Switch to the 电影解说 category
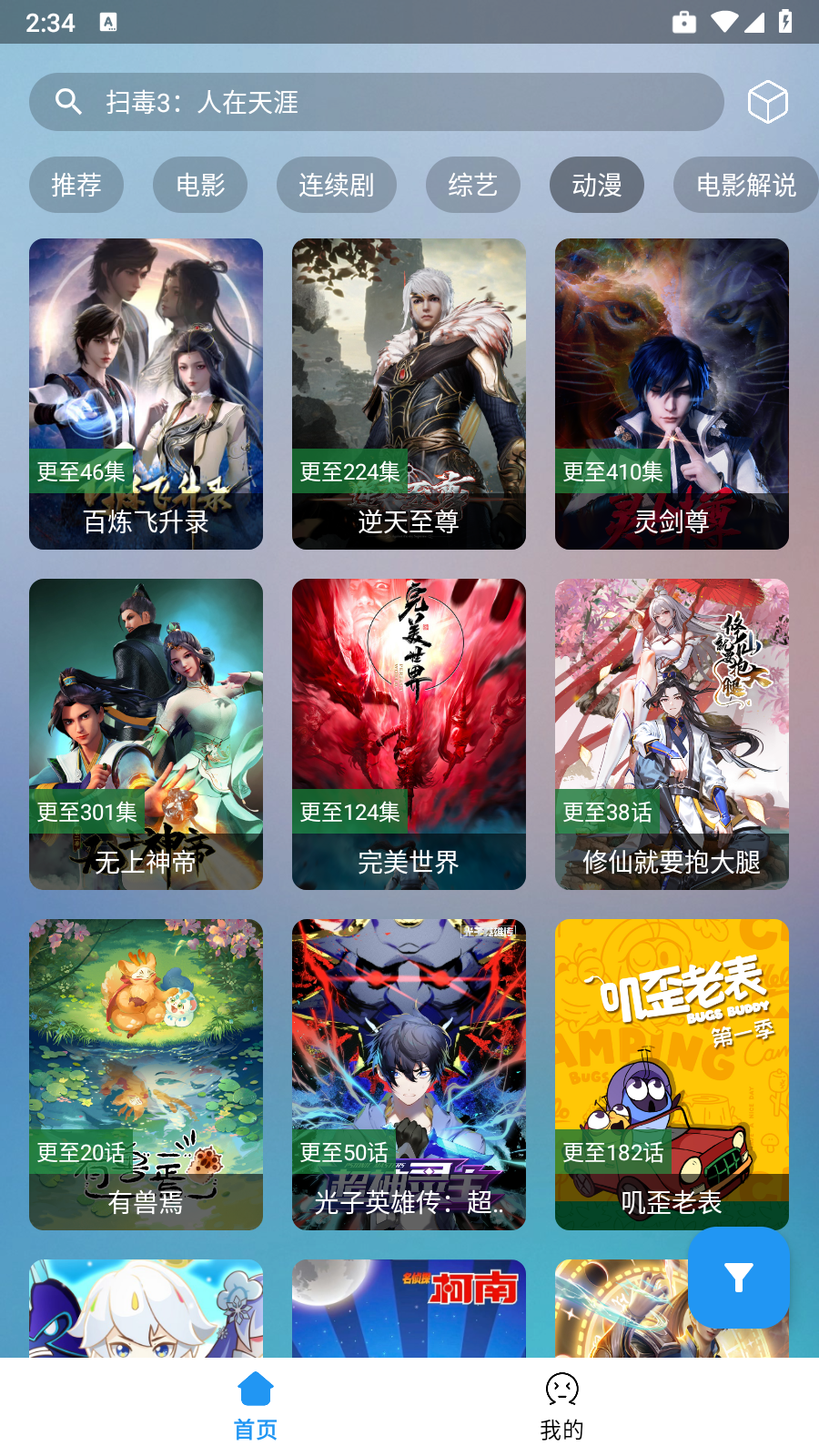The width and height of the screenshot is (819, 1456). coord(745,185)
